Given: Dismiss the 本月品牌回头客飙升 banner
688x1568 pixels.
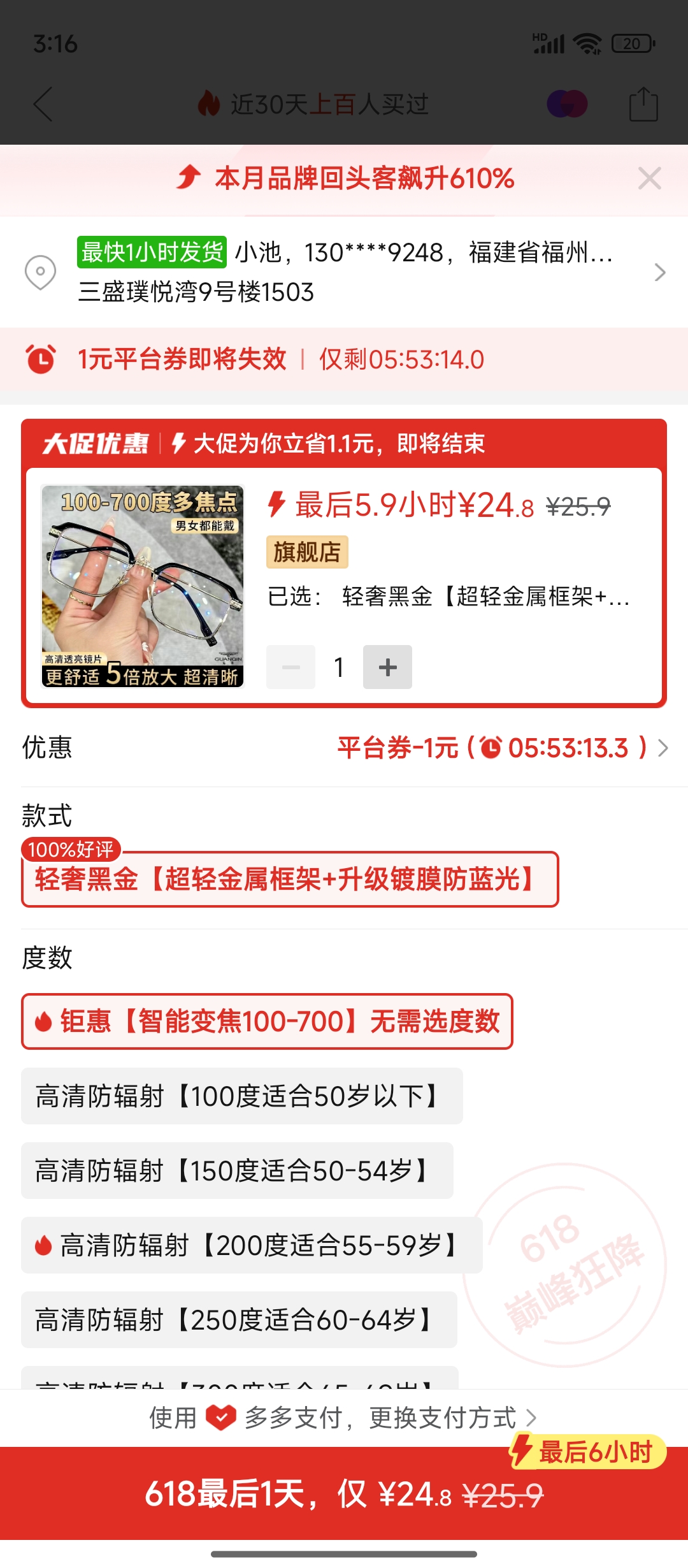Looking at the screenshot, I should (x=649, y=178).
